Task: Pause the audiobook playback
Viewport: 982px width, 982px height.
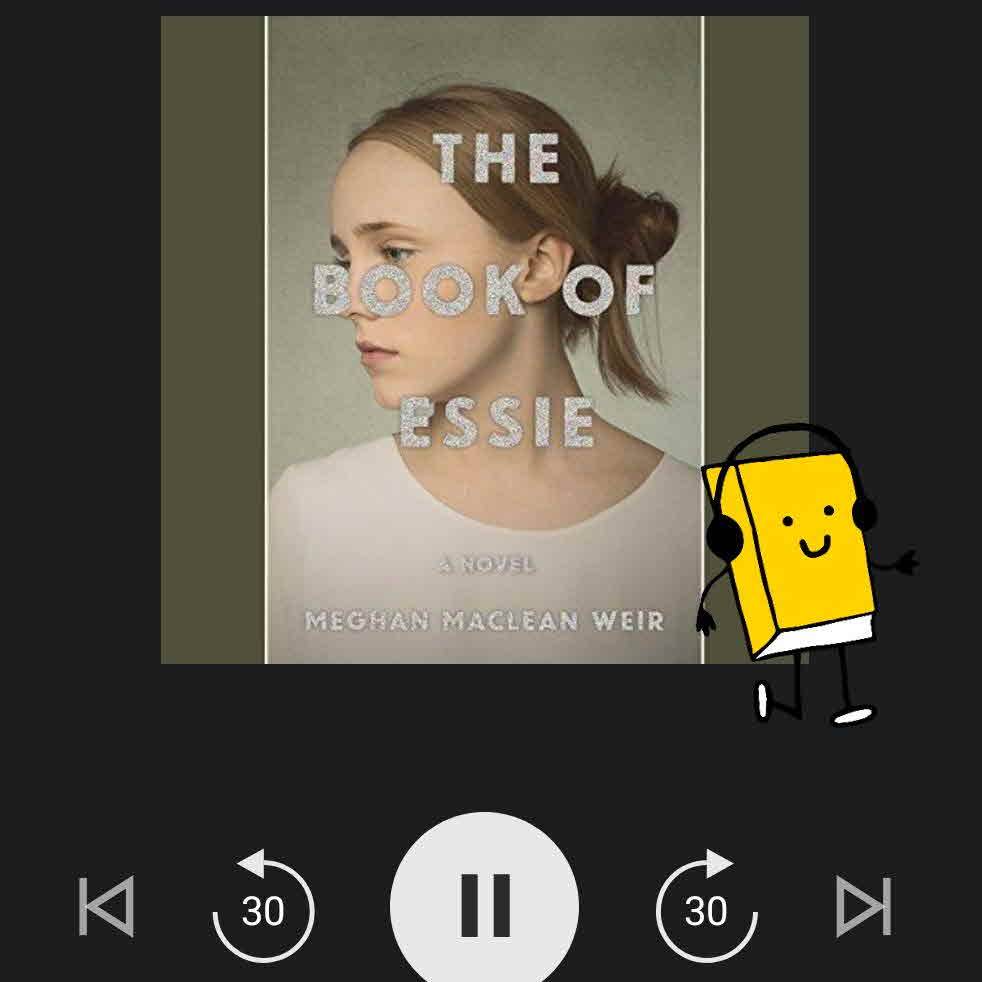Action: (x=485, y=903)
